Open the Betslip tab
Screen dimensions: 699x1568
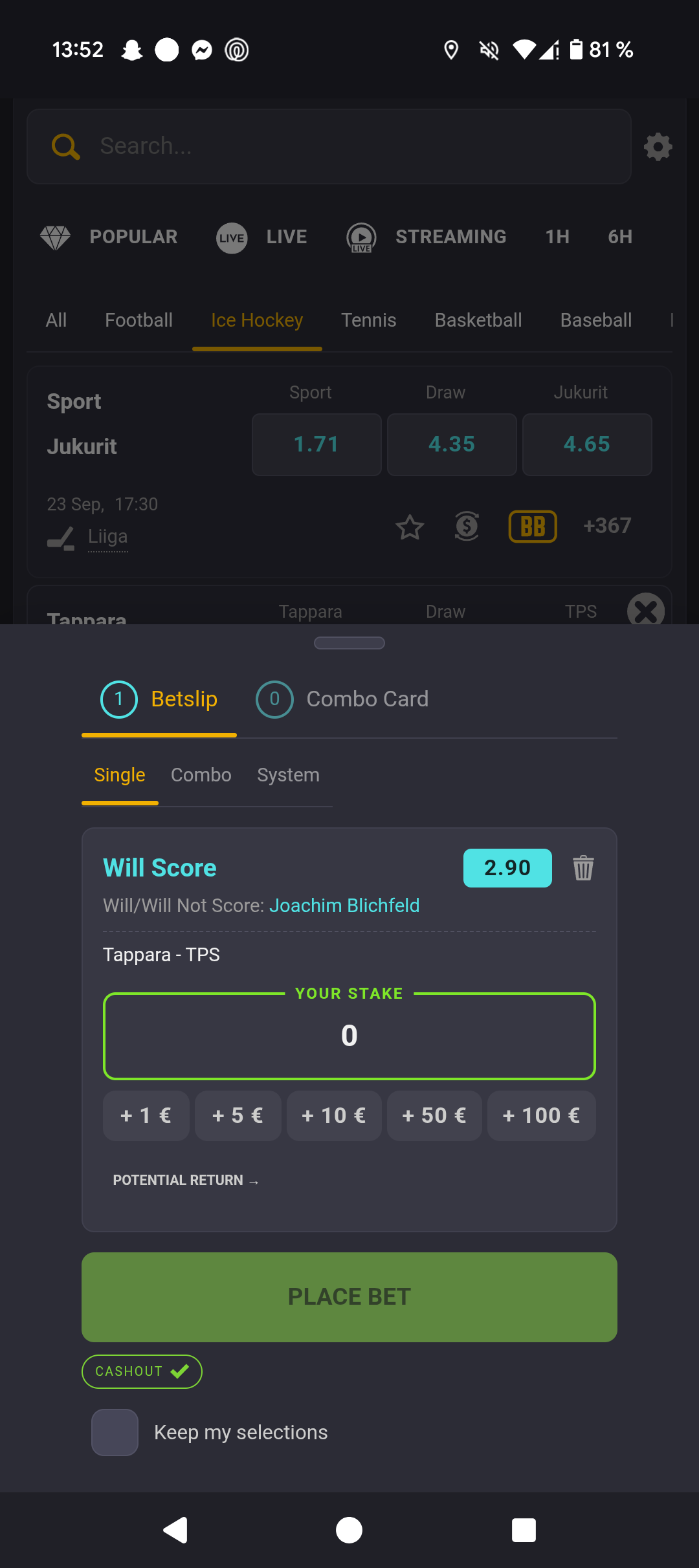pyautogui.click(x=159, y=699)
